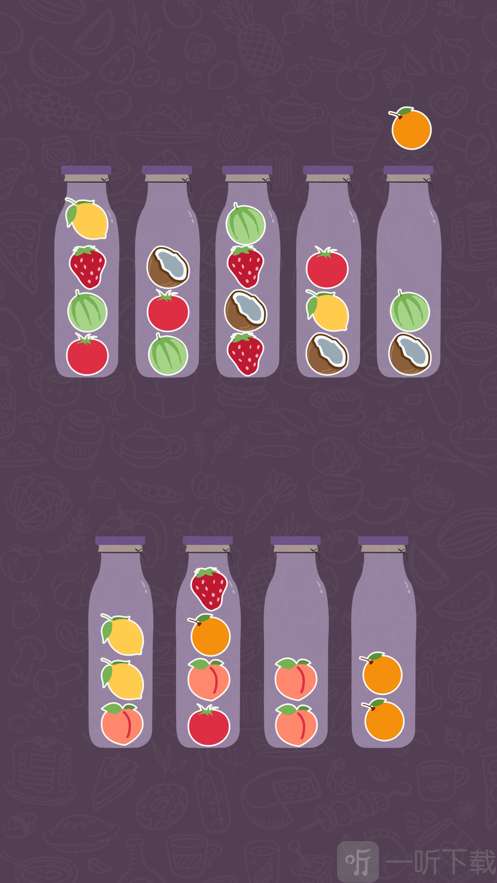Choose the bottle containing only two peaches
The width and height of the screenshot is (497, 883).
click(296, 642)
